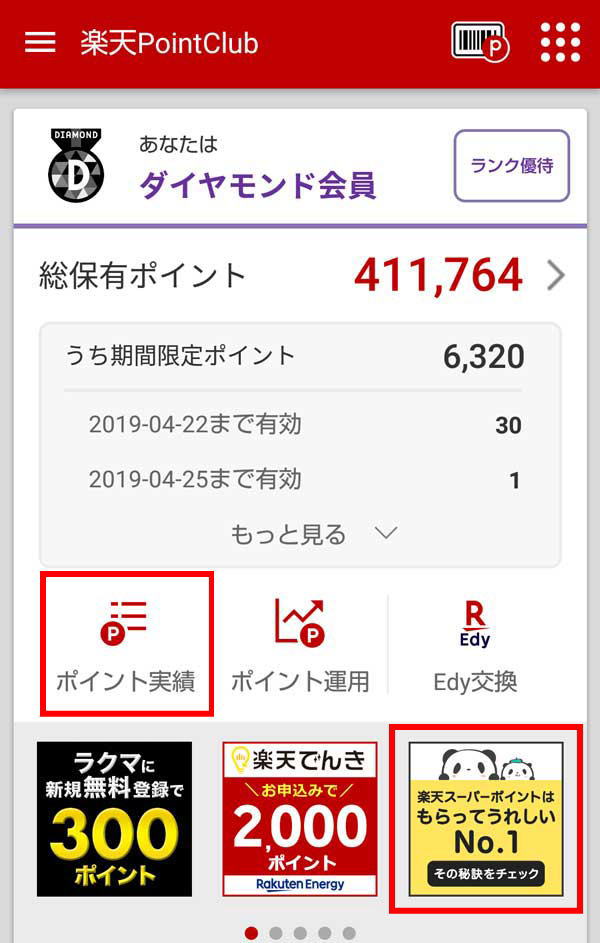Open ポイント運用
Image resolution: width=600 pixels, height=943 pixels.
300,645
